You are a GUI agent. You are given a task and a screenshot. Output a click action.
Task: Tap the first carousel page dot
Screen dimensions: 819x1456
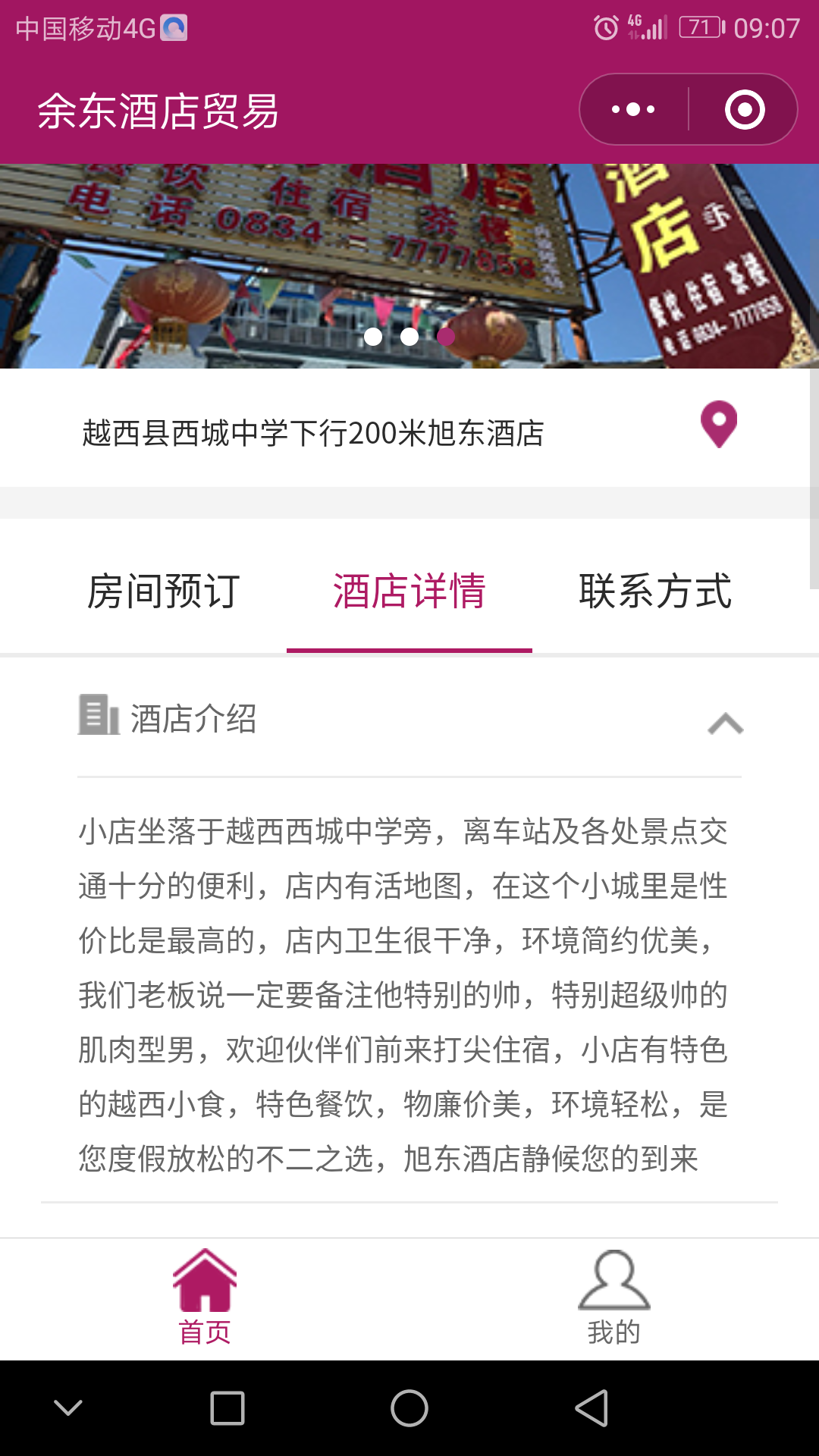(373, 337)
